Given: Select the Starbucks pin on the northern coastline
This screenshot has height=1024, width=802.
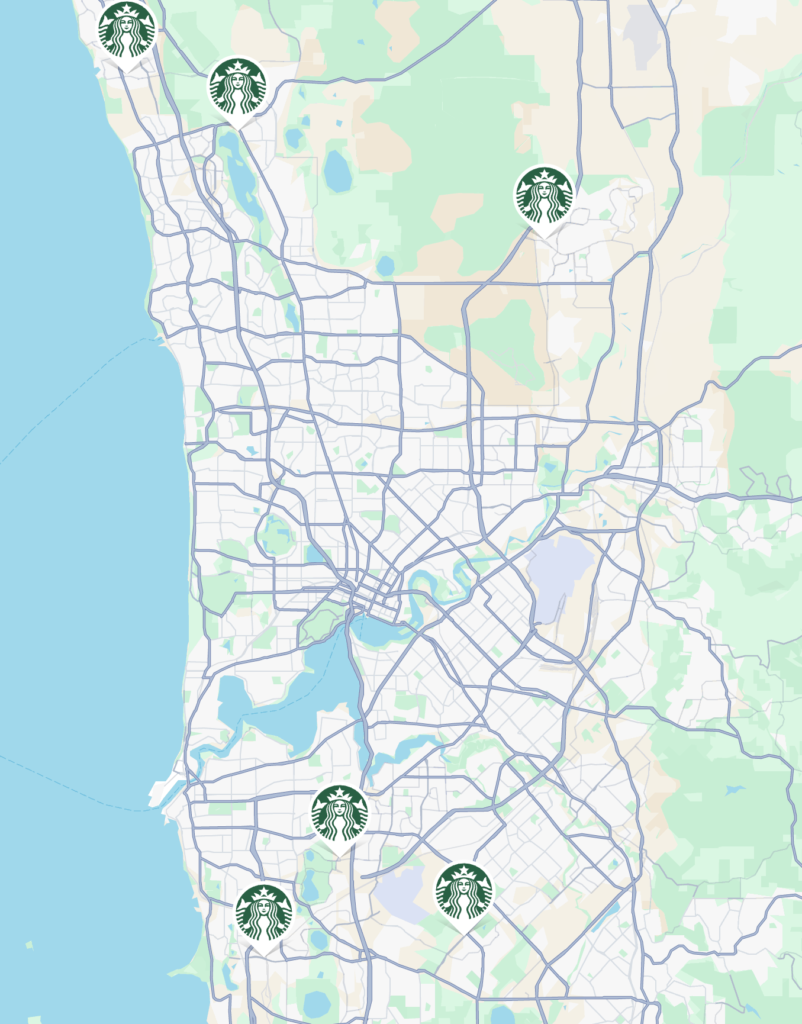Looking at the screenshot, I should 127,30.
